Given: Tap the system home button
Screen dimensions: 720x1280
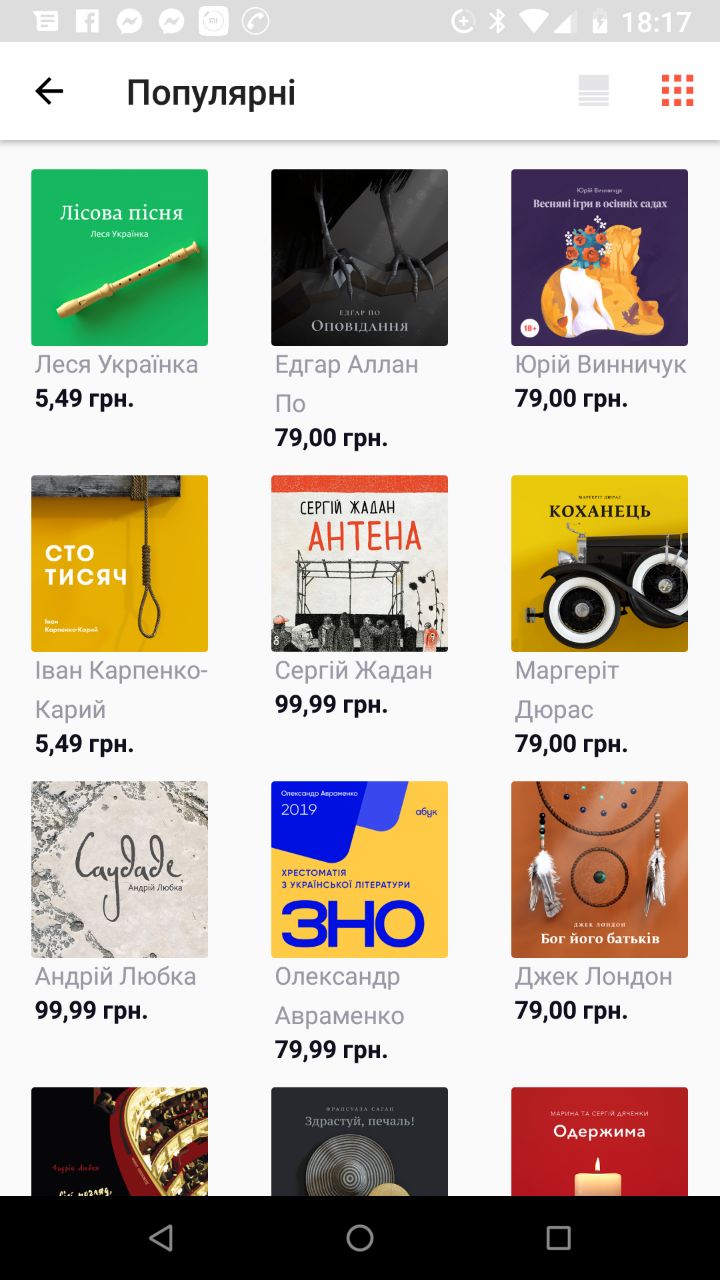Looking at the screenshot, I should (x=360, y=1238).
